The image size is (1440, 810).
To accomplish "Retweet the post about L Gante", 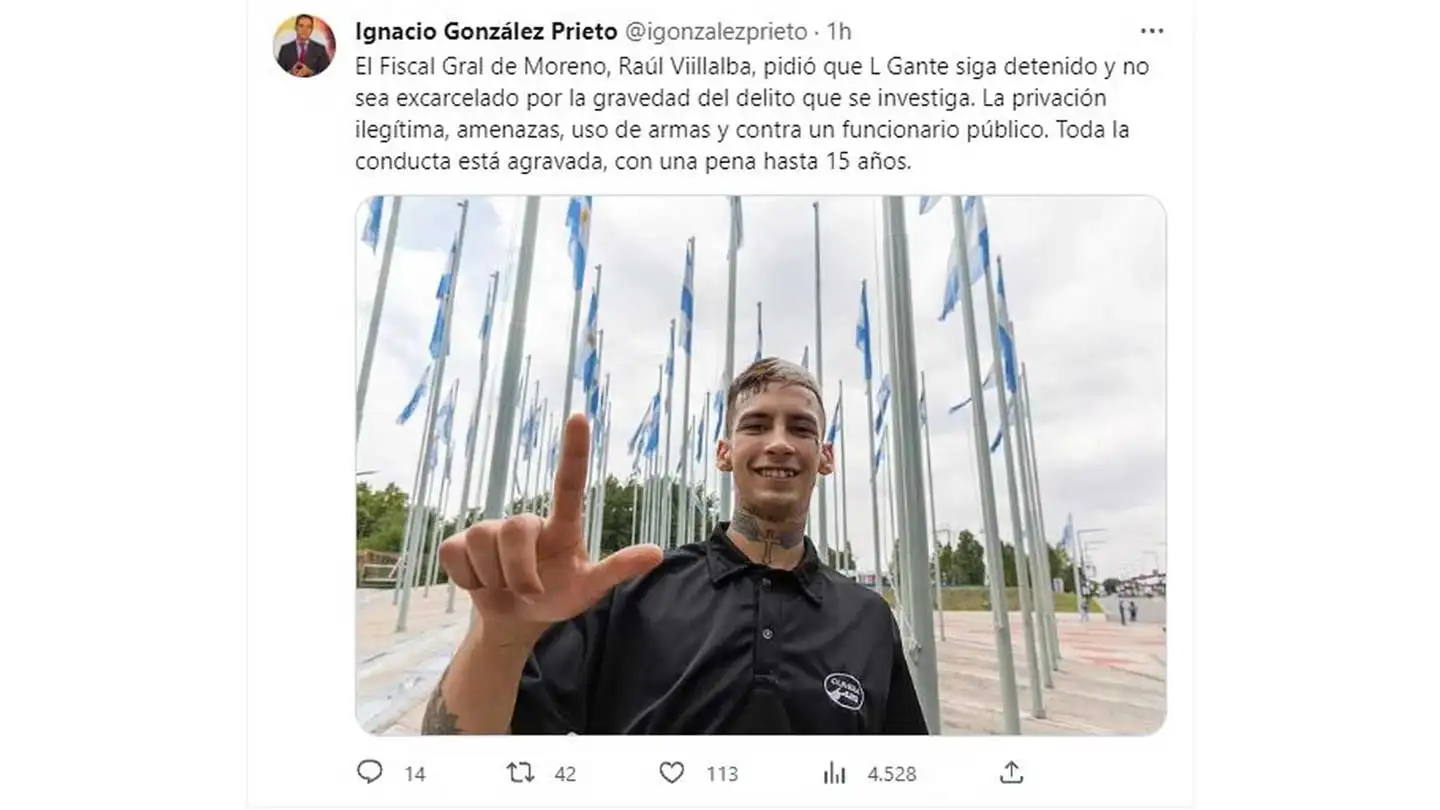I will tap(520, 772).
